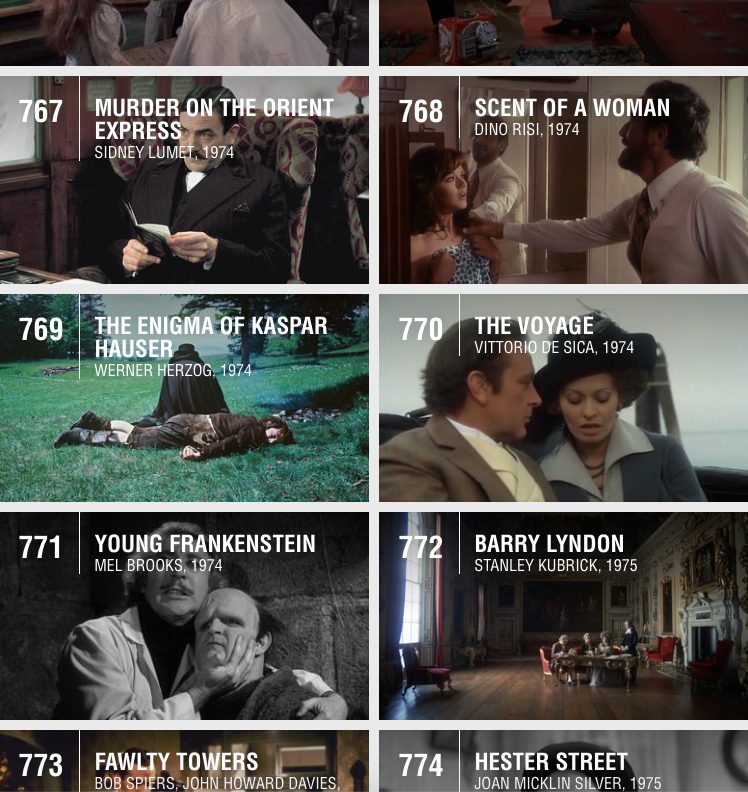The width and height of the screenshot is (748, 792).
Task: Open Fawlty Towers entry number 773
Action: pos(184,762)
